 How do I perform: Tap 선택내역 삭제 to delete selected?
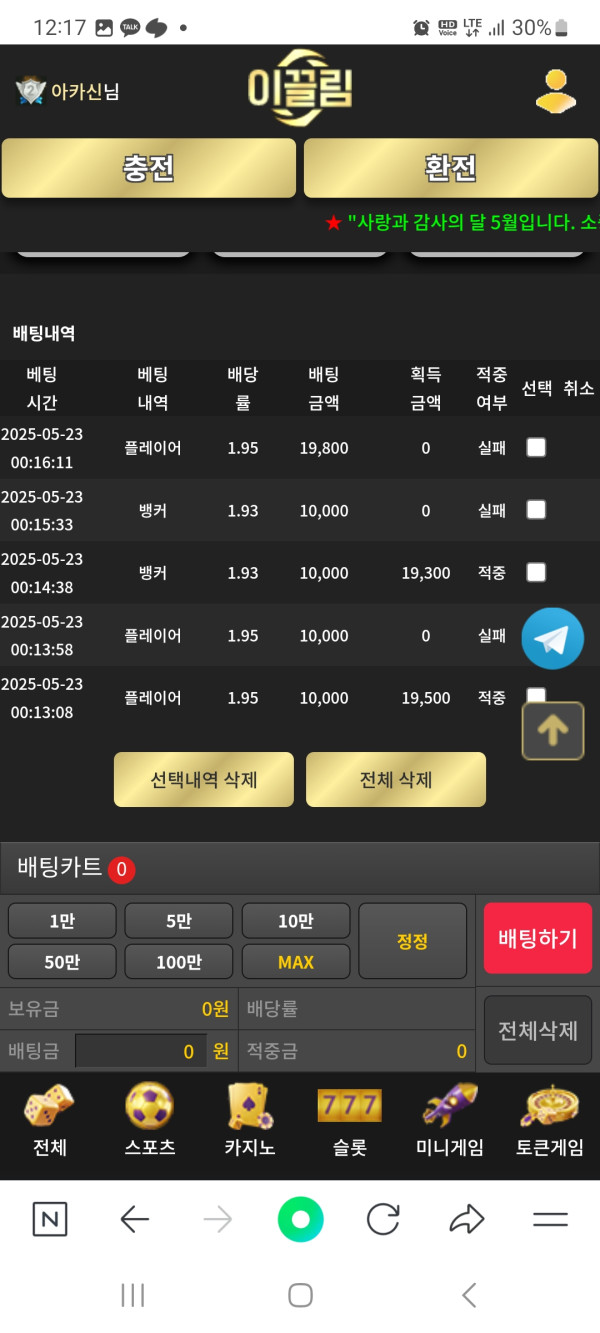(204, 779)
